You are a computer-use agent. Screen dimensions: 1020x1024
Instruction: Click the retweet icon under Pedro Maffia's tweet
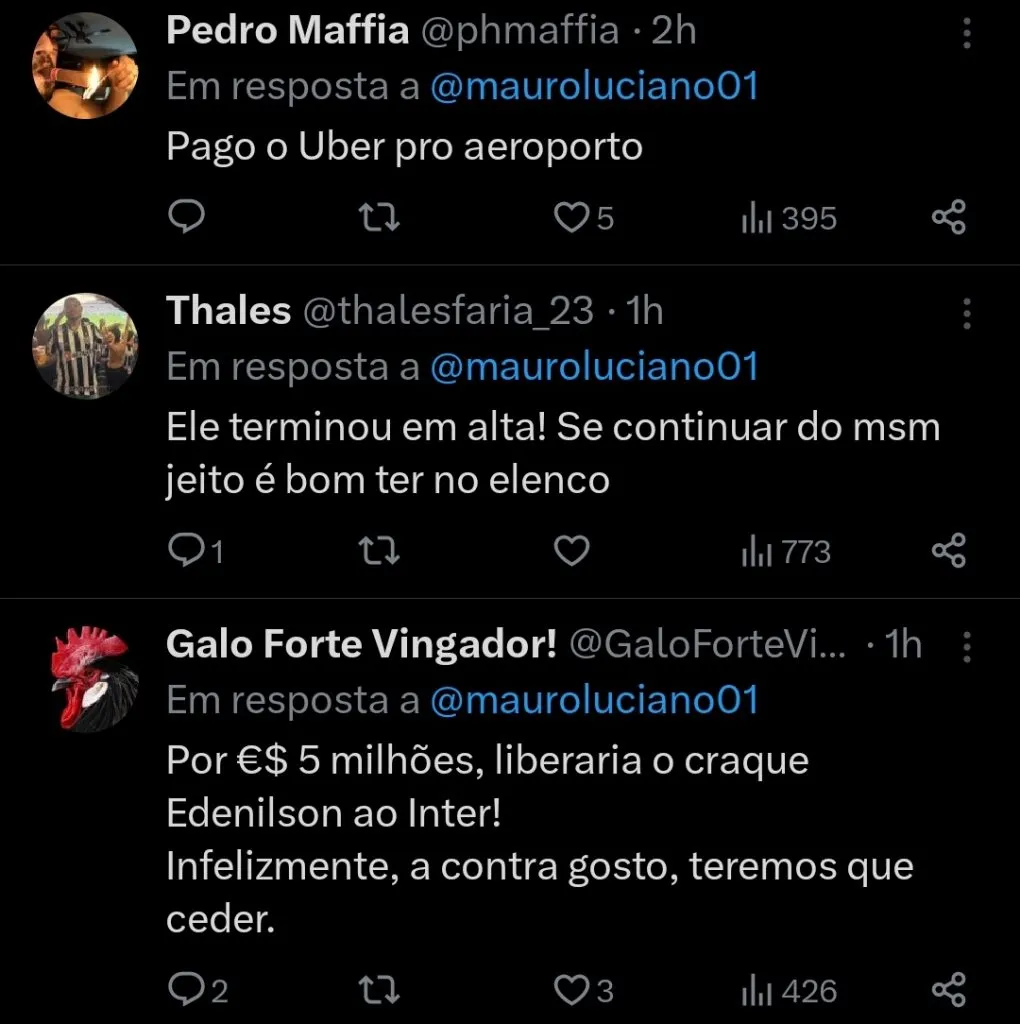[378, 216]
